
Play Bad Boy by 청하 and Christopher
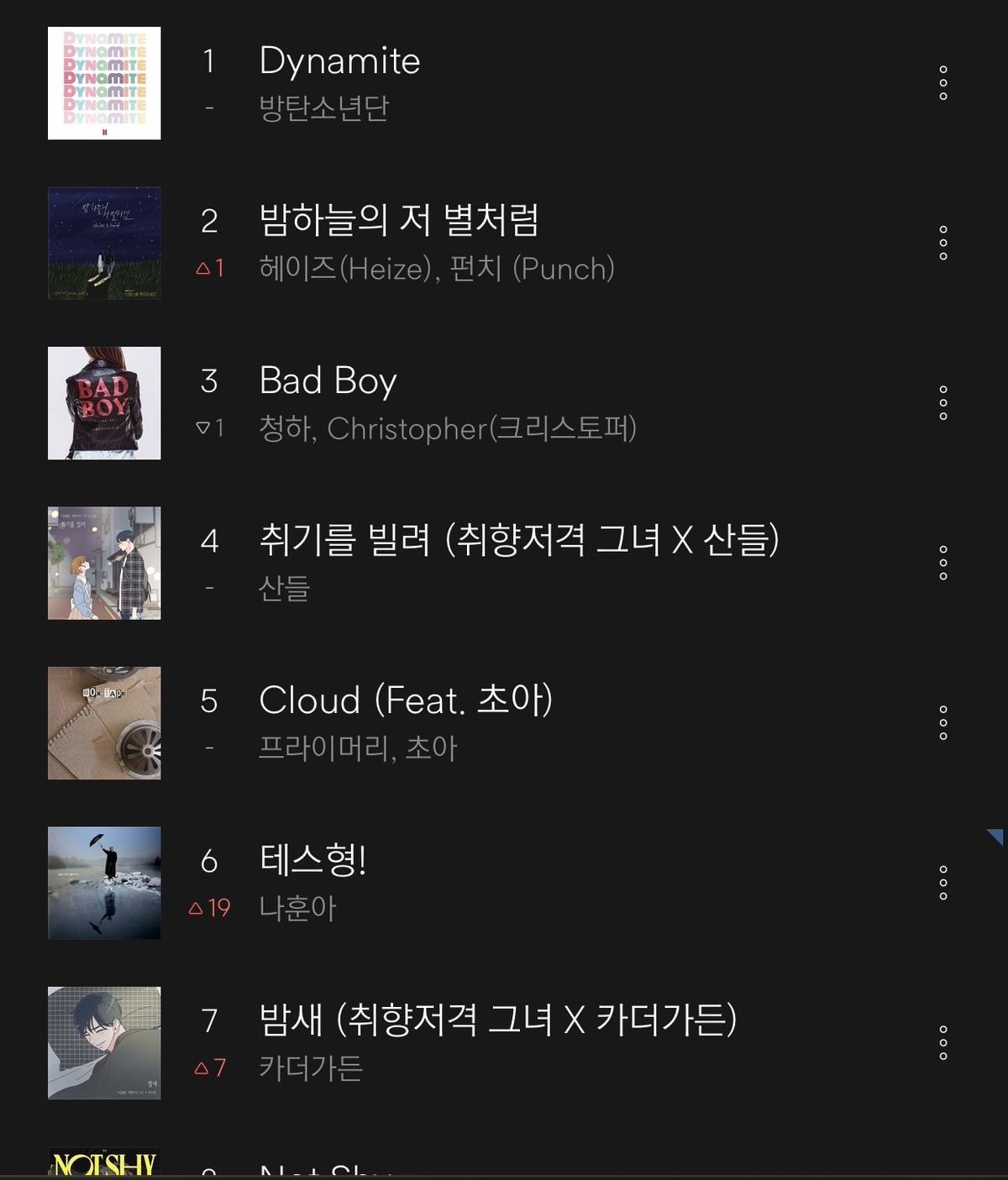[328, 381]
